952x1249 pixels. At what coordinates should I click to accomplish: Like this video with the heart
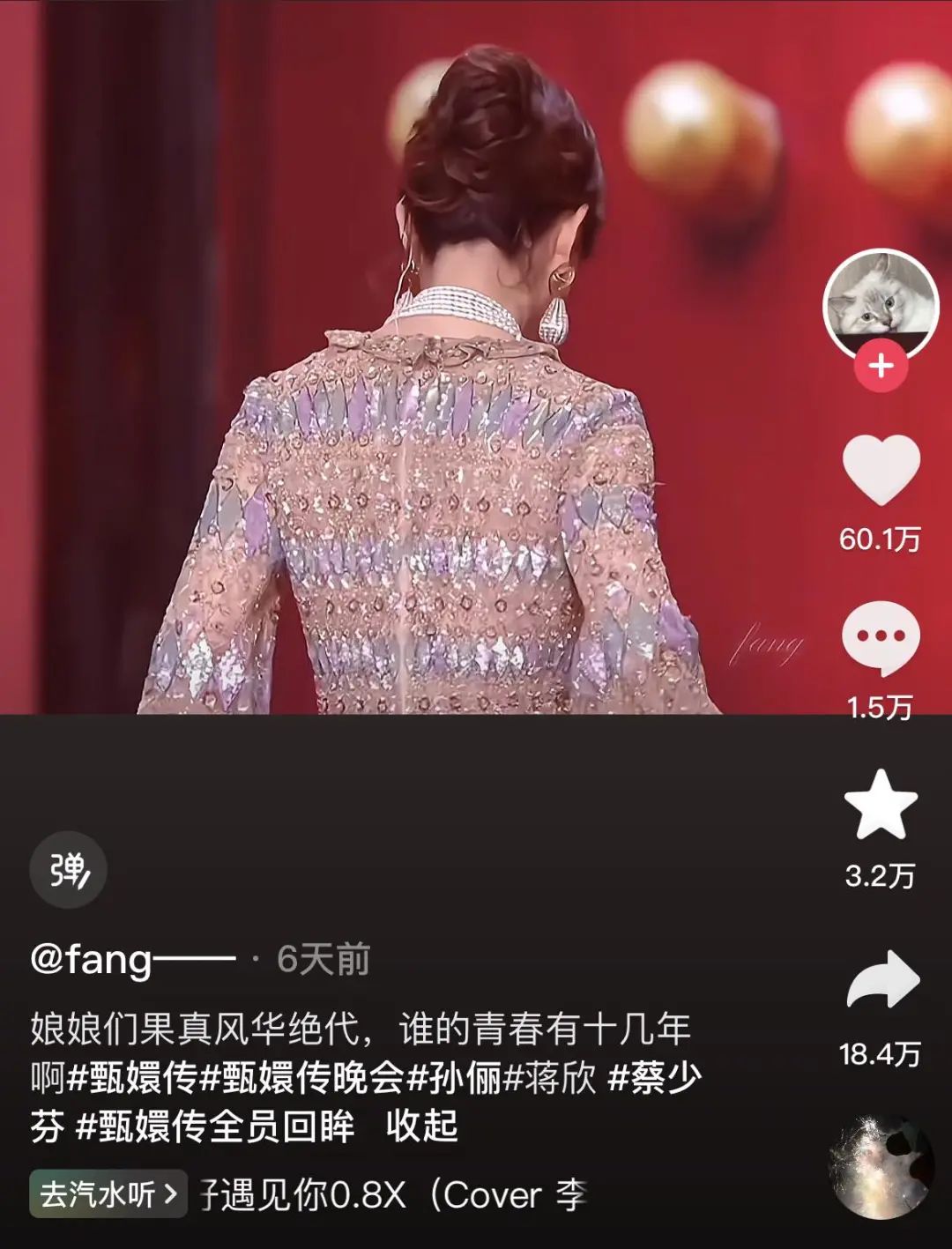click(881, 472)
